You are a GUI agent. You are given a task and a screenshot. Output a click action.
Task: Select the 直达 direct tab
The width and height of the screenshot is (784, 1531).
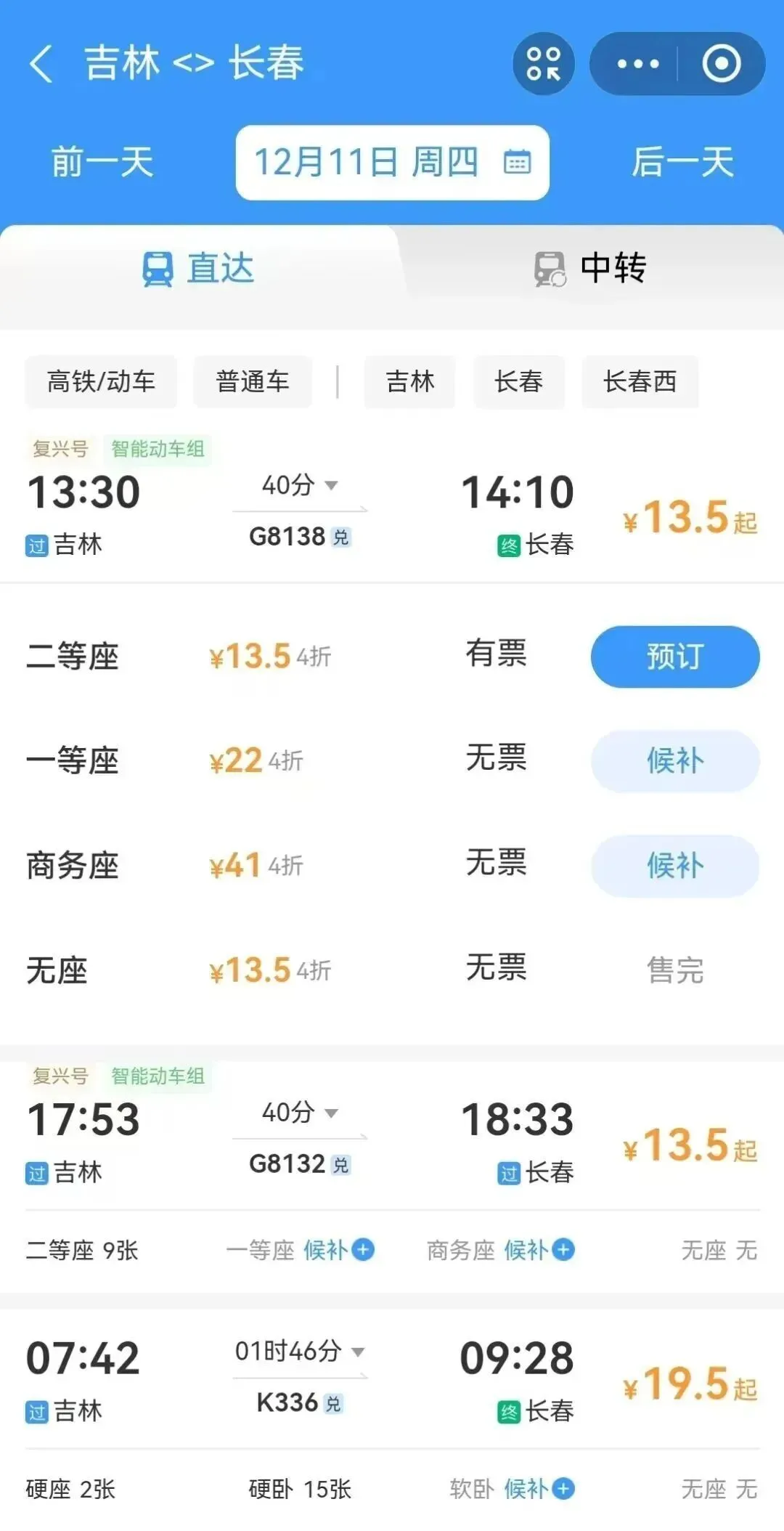pyautogui.click(x=197, y=269)
